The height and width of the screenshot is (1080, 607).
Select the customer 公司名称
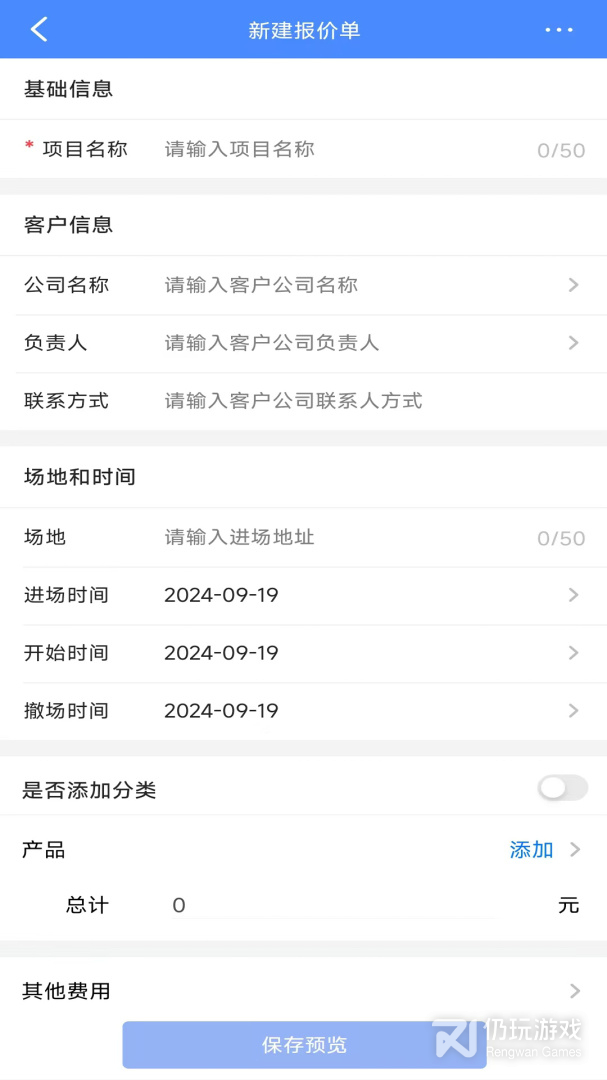(360, 286)
